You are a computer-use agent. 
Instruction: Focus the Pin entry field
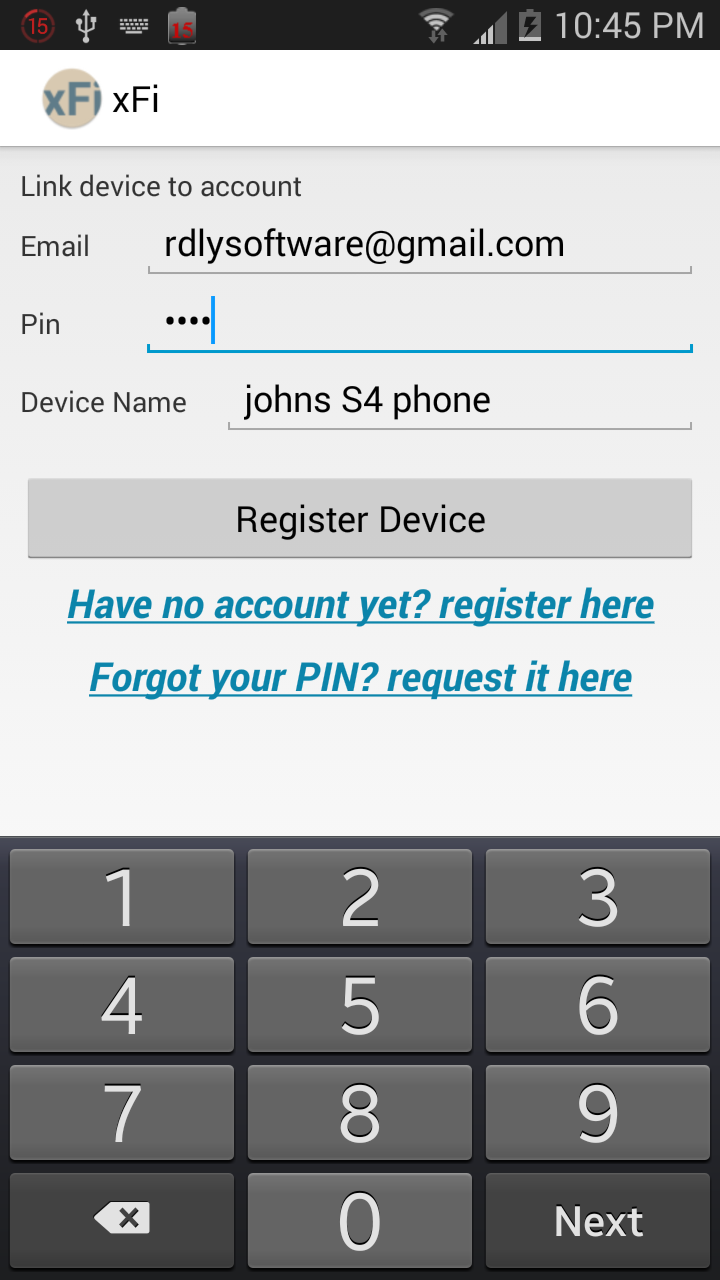(419, 324)
